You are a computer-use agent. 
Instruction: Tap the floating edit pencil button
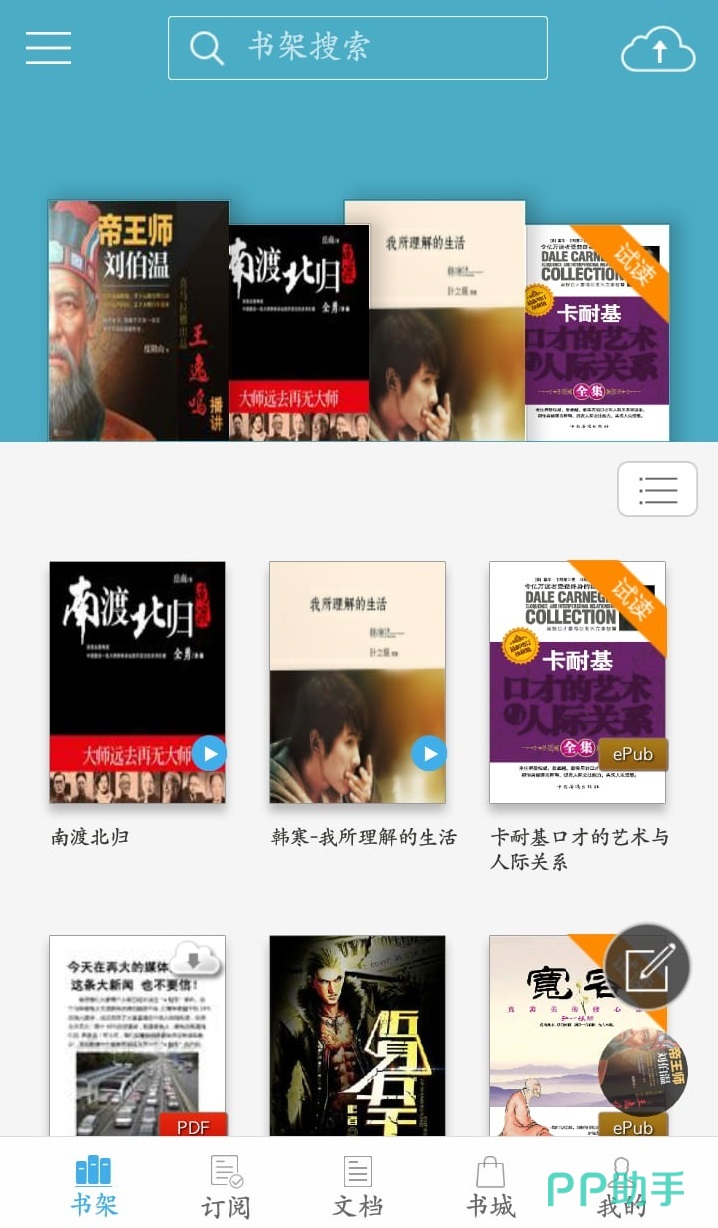click(648, 966)
